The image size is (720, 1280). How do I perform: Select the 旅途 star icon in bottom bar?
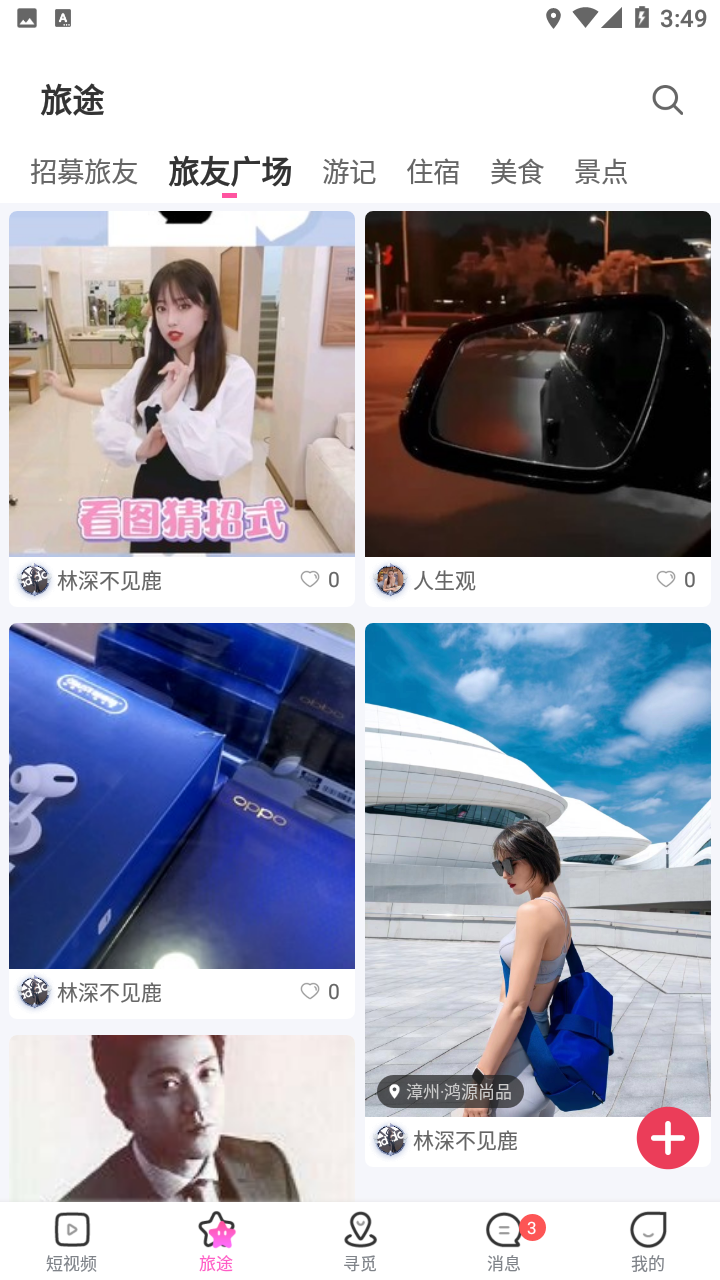pyautogui.click(x=215, y=1230)
